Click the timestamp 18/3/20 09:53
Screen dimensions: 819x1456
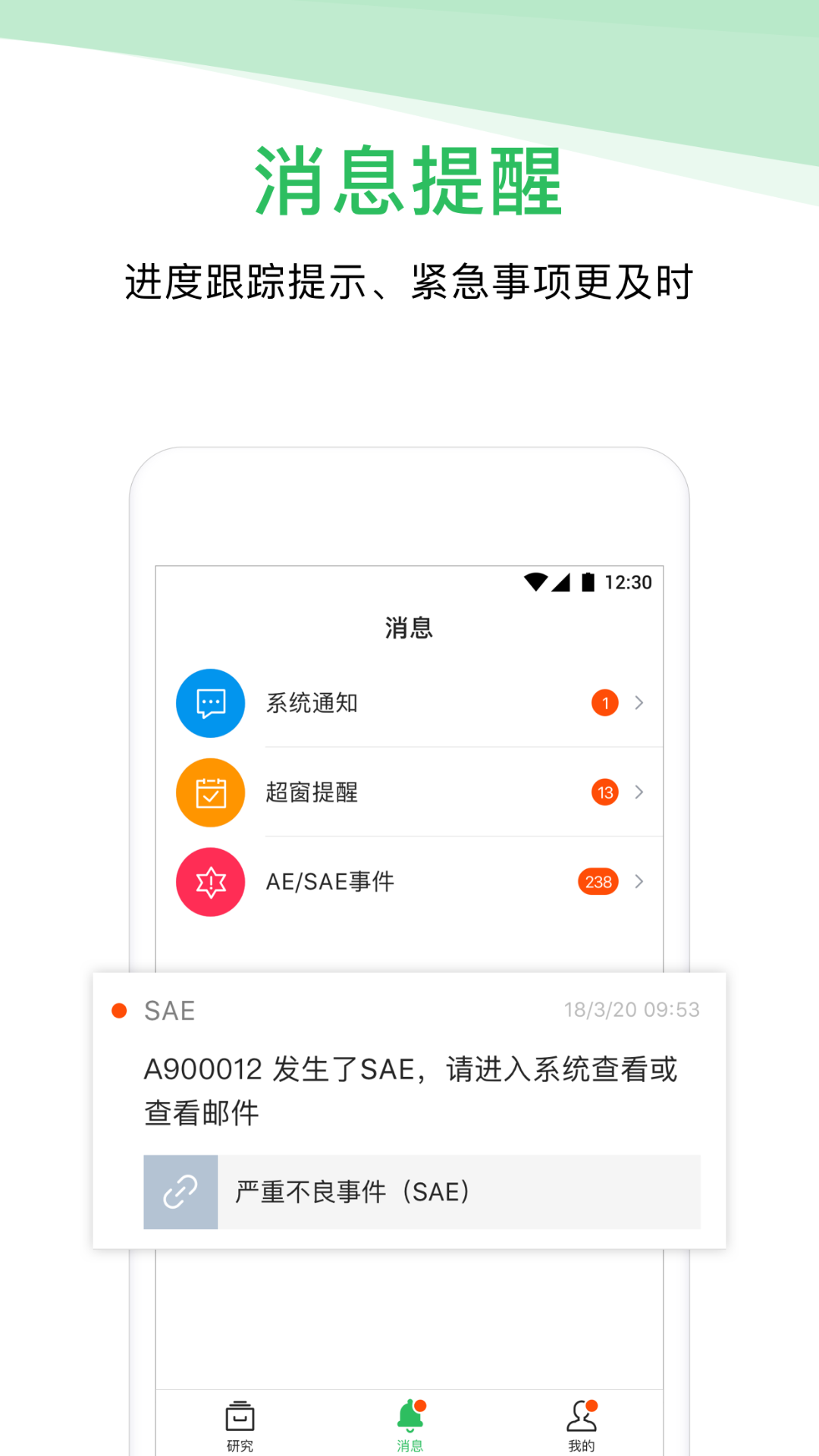pyautogui.click(x=632, y=1009)
